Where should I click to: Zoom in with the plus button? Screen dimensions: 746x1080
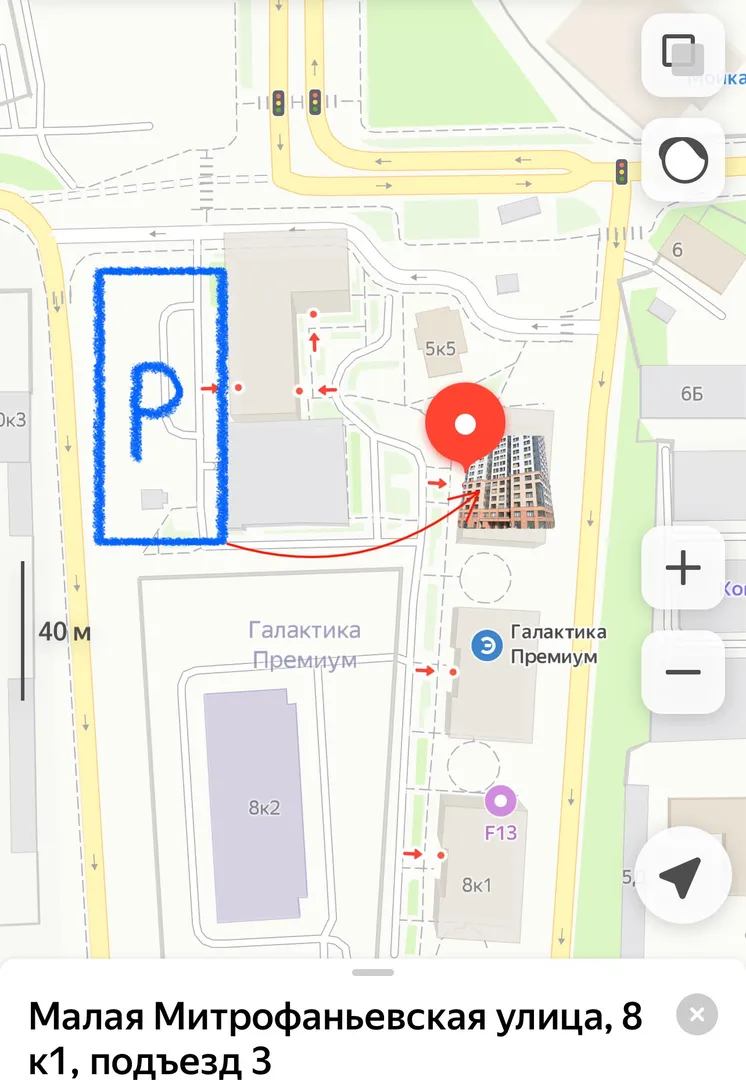(683, 568)
